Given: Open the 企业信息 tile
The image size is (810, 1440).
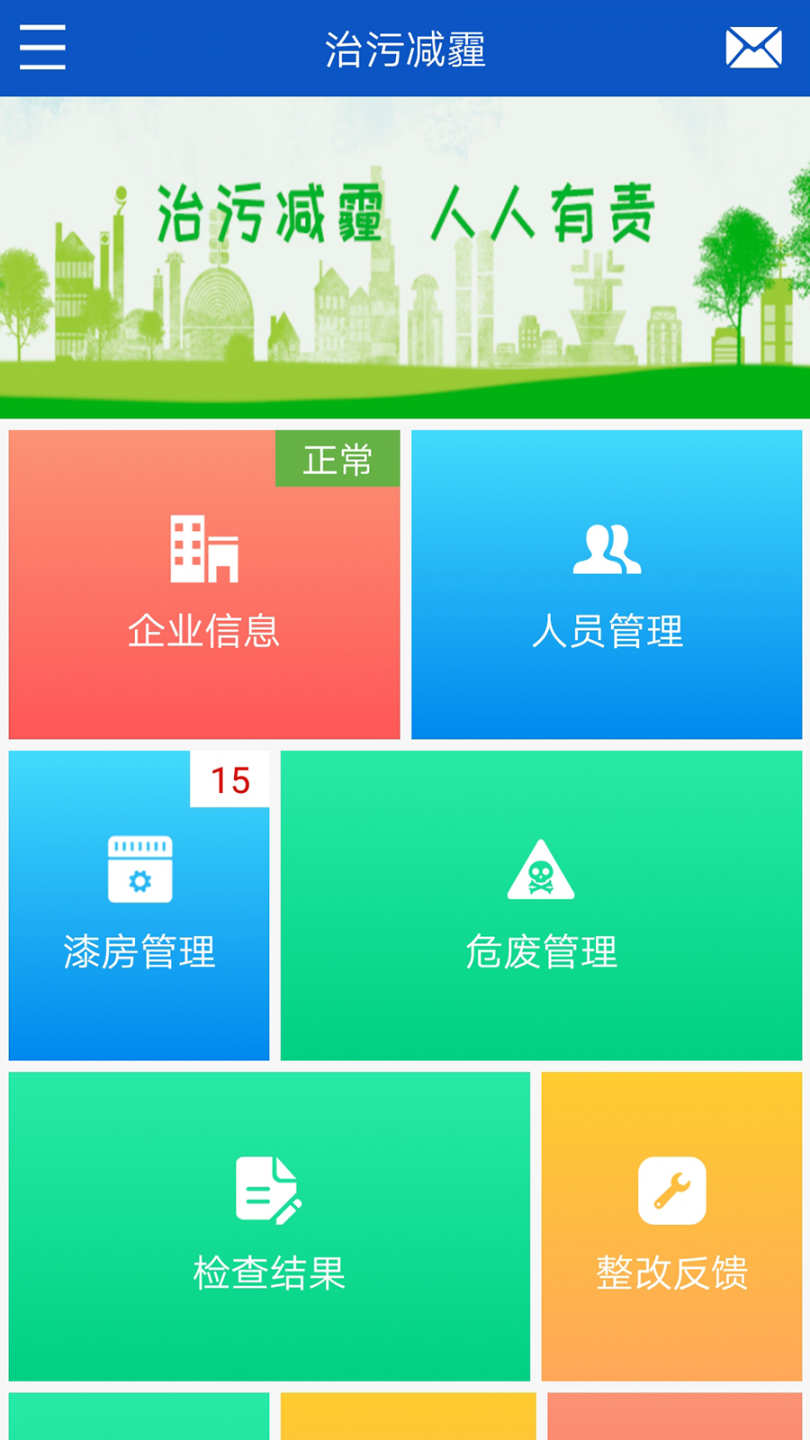Looking at the screenshot, I should point(204,584).
